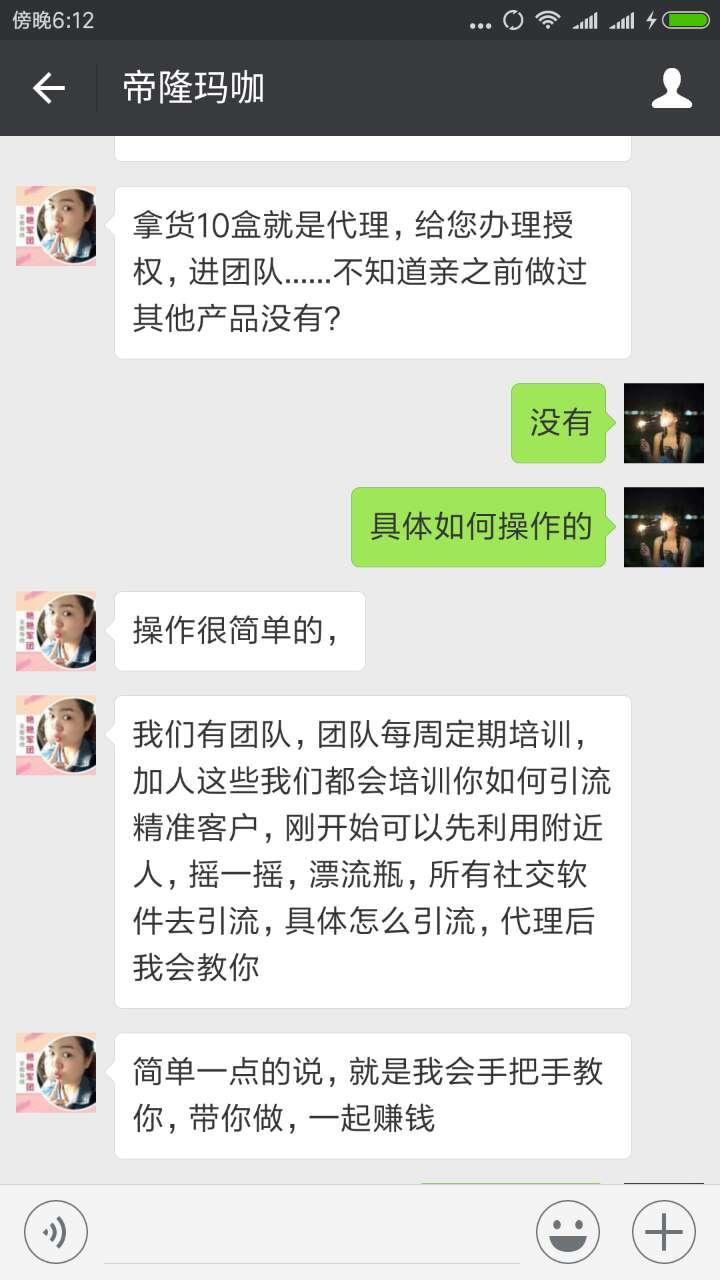Open the plus attachments menu
The image size is (720, 1280).
tap(663, 1231)
